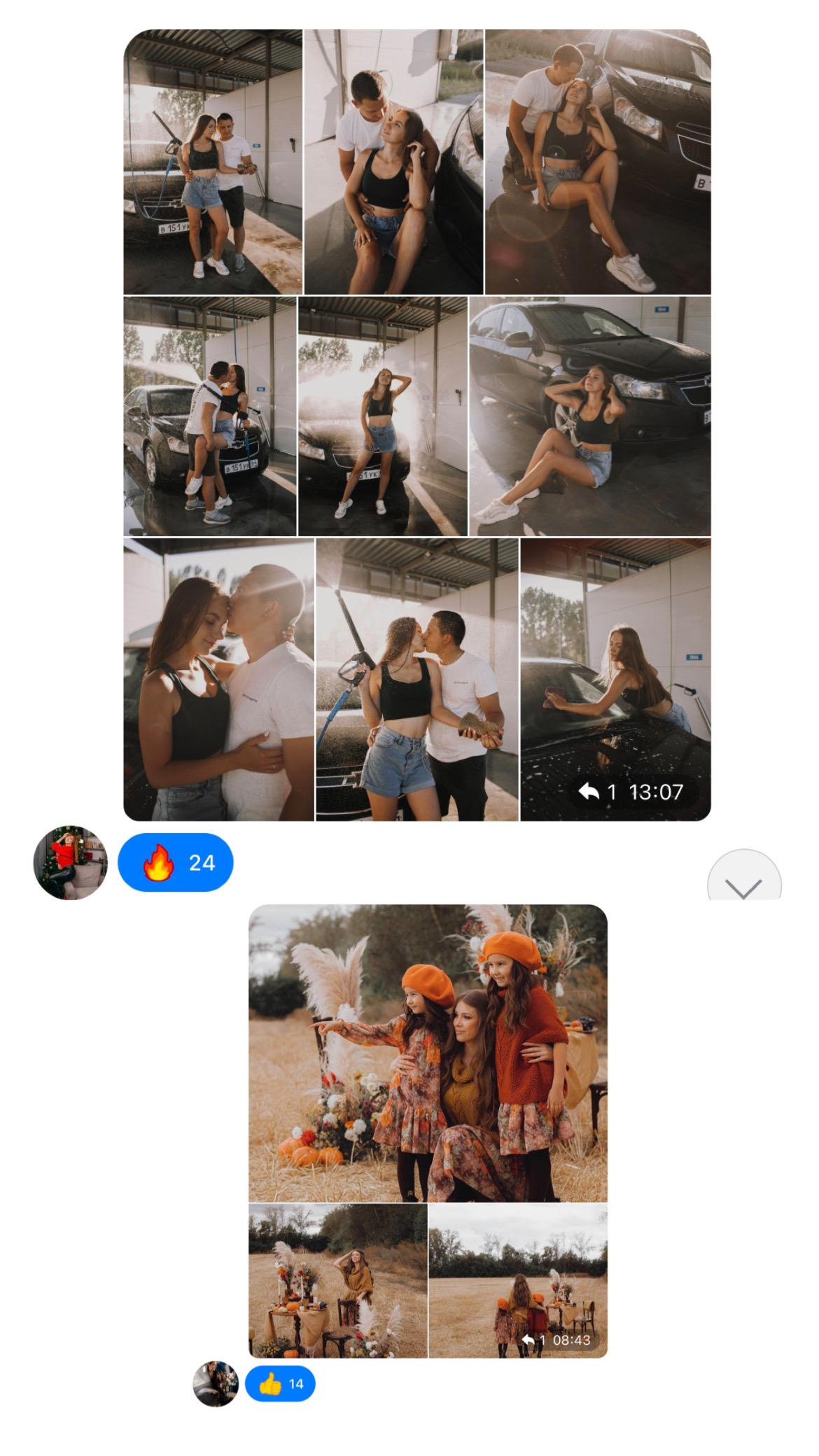View large photo of girls in orange berets
This screenshot has width=819, height=1456.
pos(428,1053)
